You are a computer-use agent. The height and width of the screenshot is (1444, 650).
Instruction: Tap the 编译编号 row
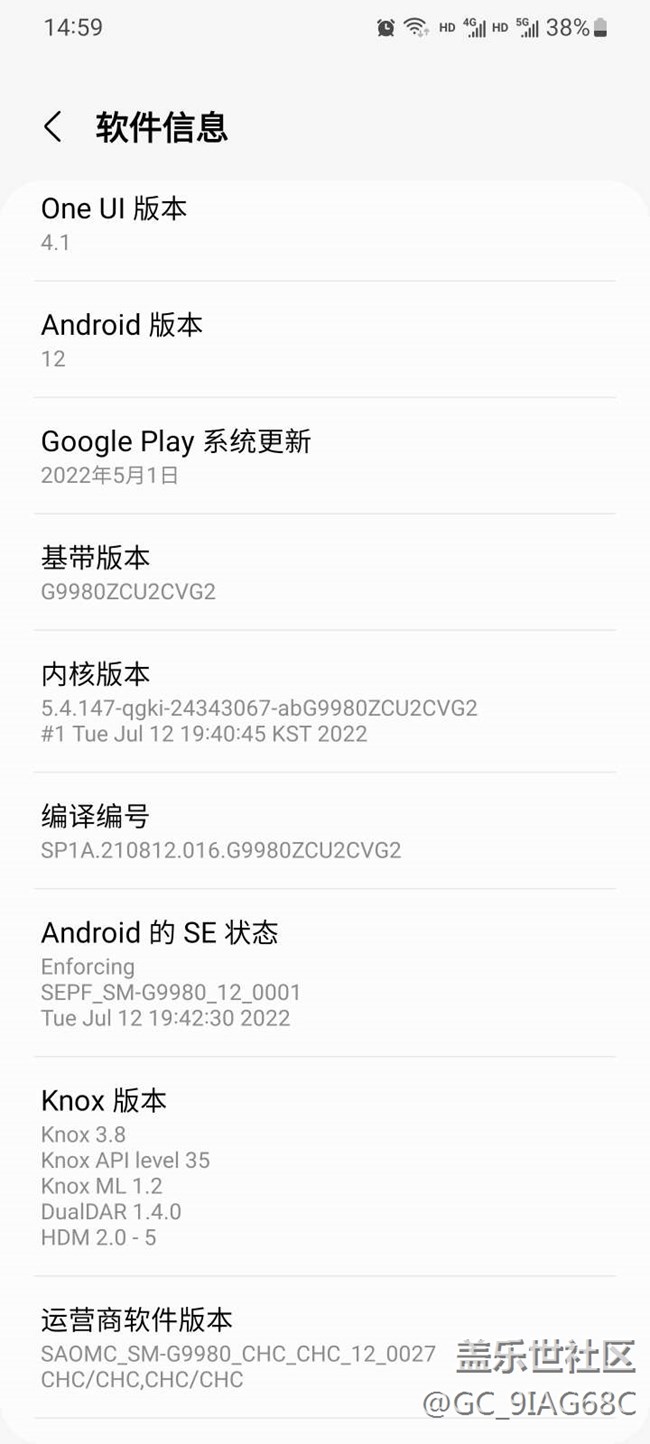tap(325, 831)
